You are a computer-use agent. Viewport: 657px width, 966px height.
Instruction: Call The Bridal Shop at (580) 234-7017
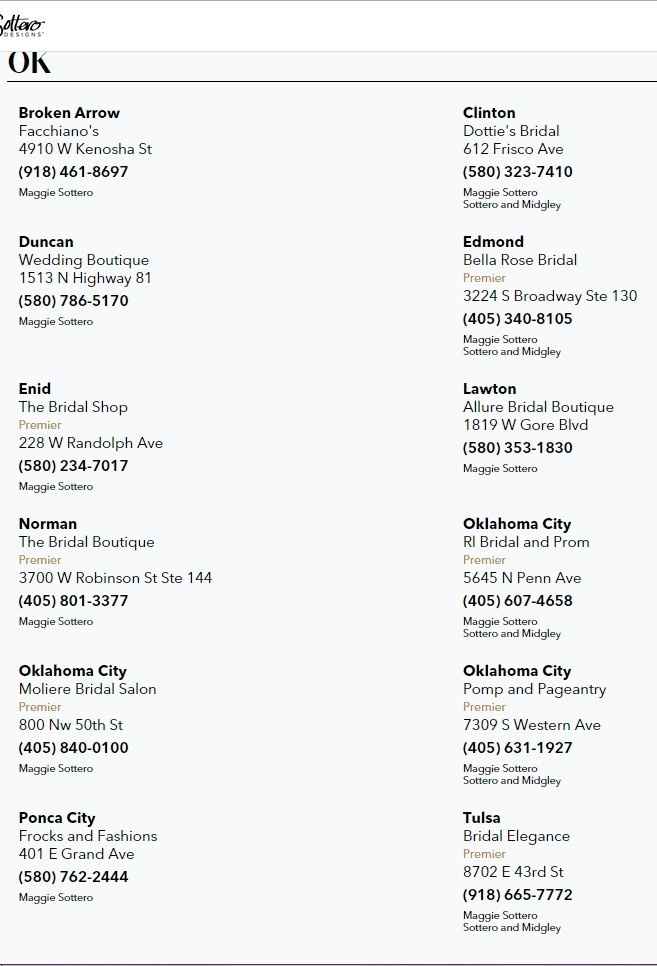(73, 466)
